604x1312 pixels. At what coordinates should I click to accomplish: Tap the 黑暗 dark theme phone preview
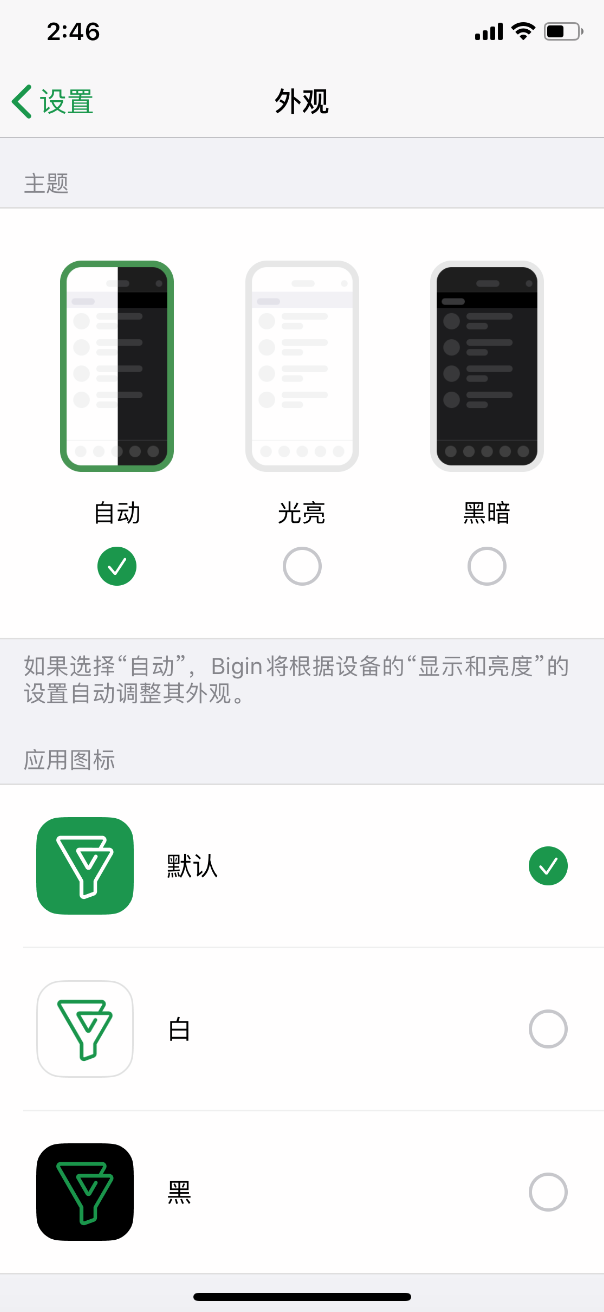487,366
